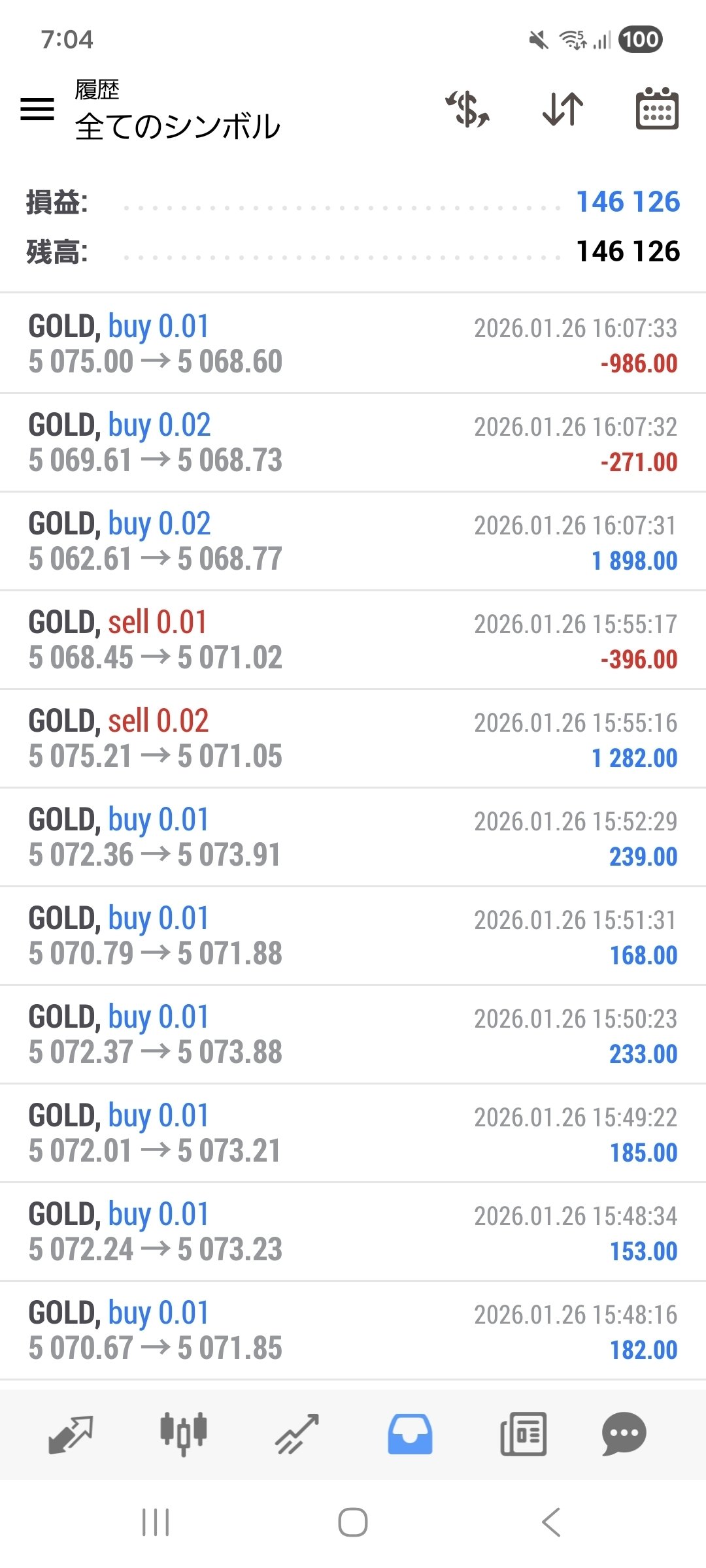Open the 全てのシンボル symbol filter
This screenshot has height=1568, width=706.
coord(176,128)
